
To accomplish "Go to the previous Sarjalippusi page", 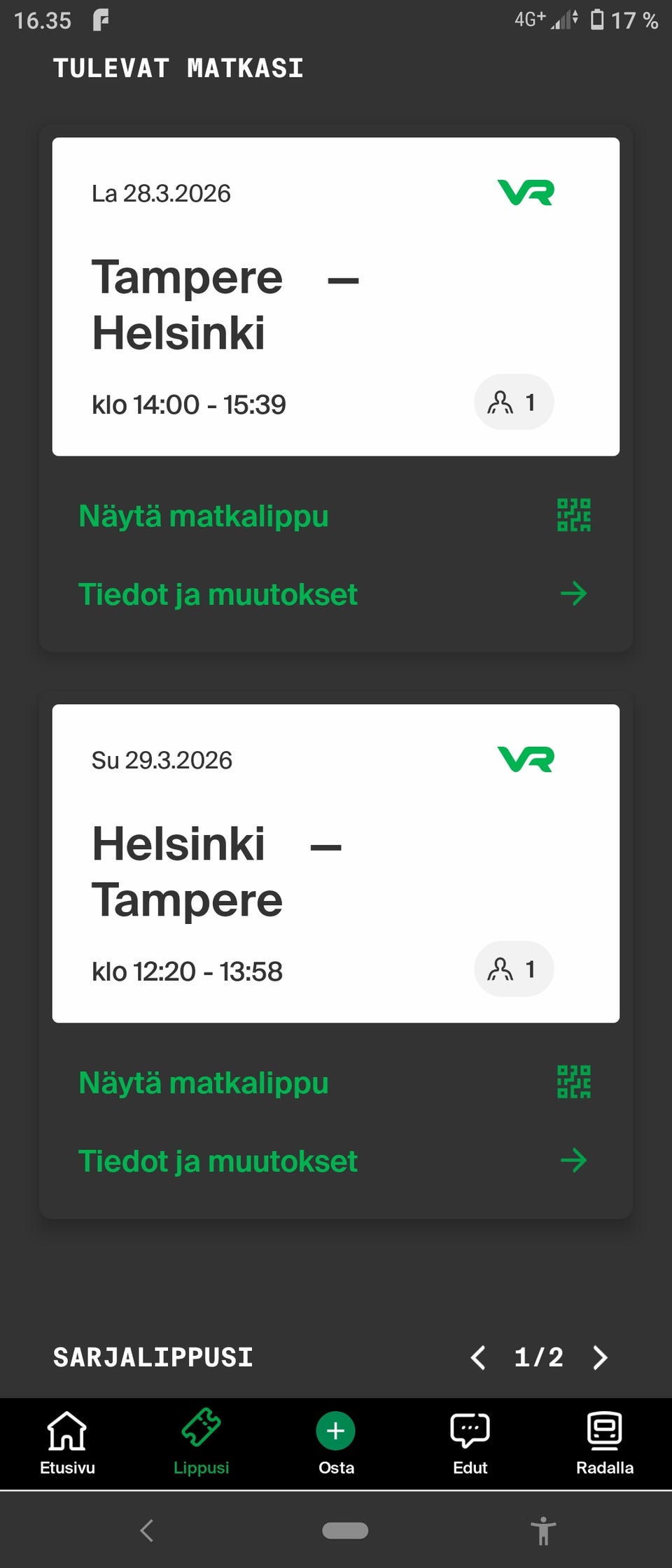I will pos(478,1357).
